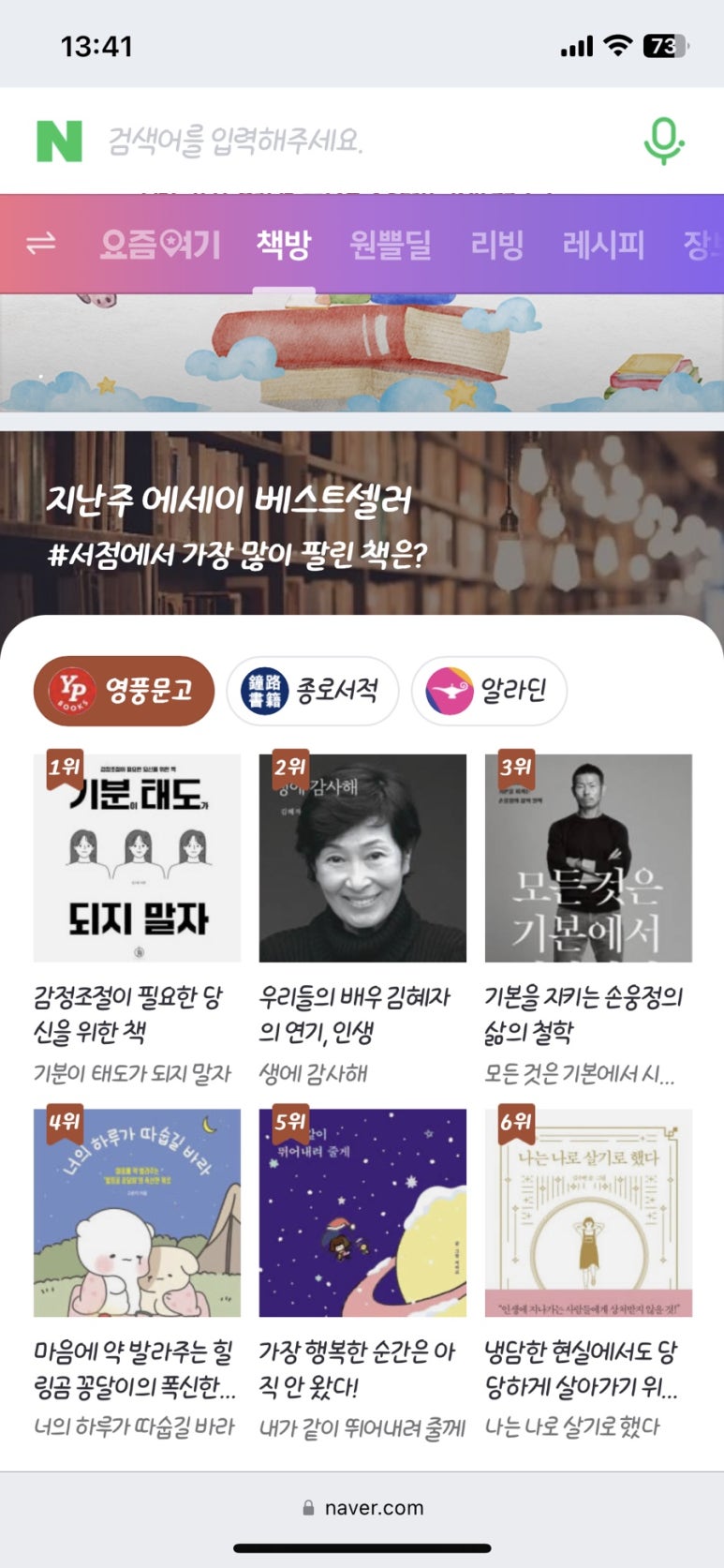Switch ranking to 알라딘

pos(489,691)
